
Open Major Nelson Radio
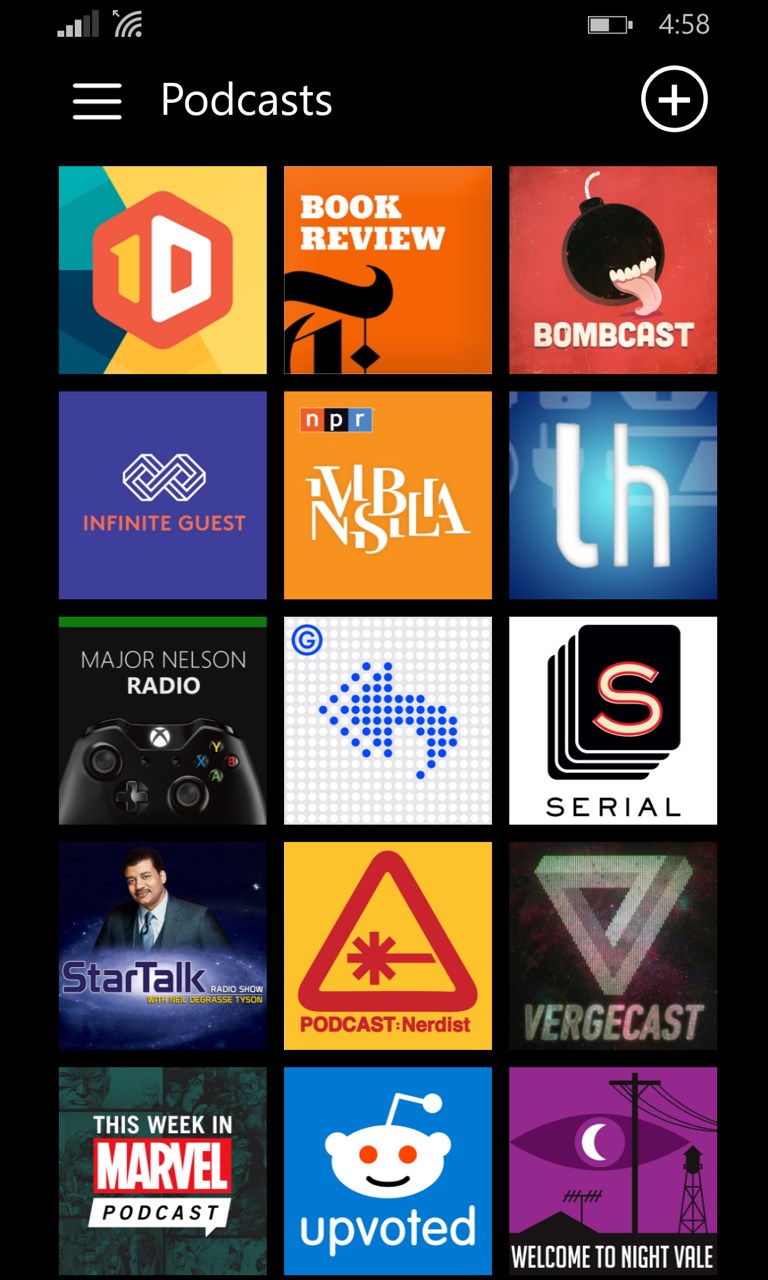(x=163, y=720)
